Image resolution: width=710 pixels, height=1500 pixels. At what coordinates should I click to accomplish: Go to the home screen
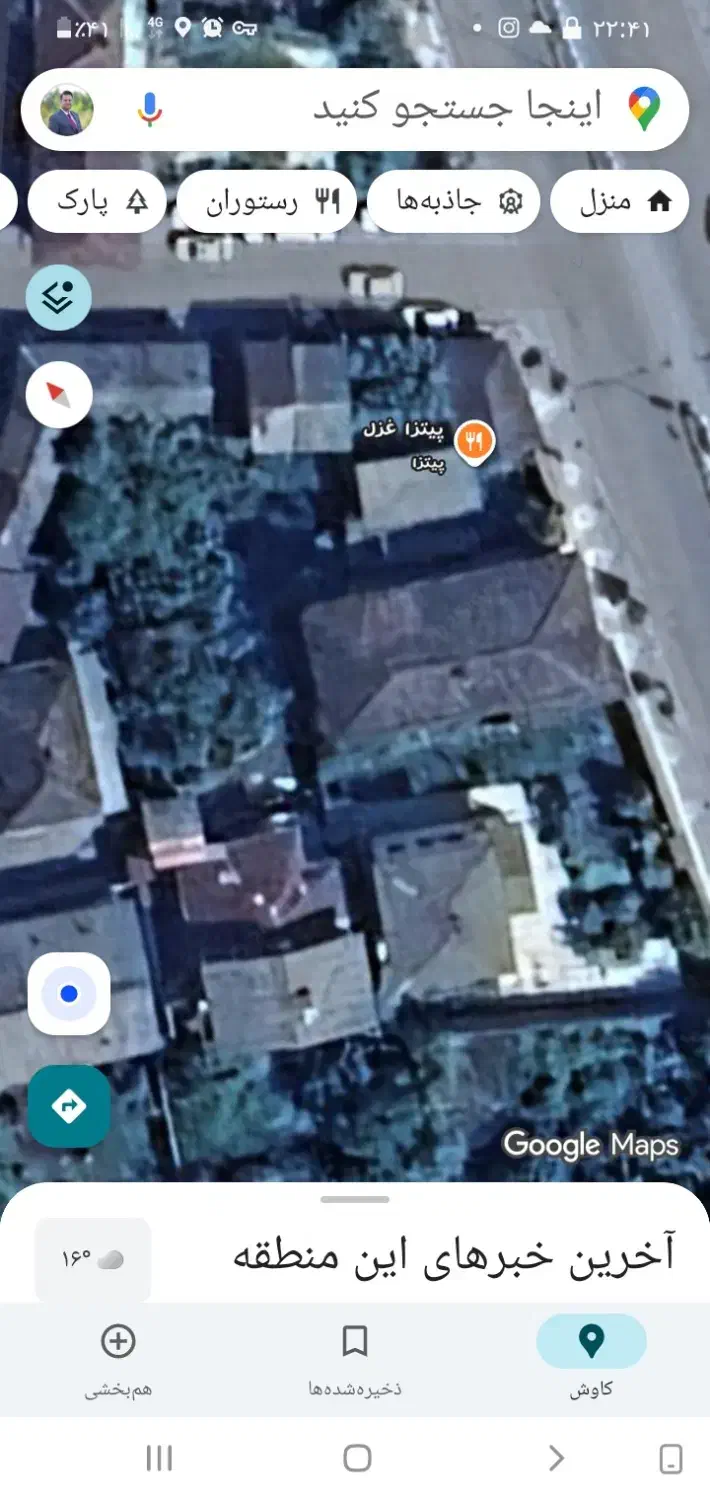tap(357, 1458)
